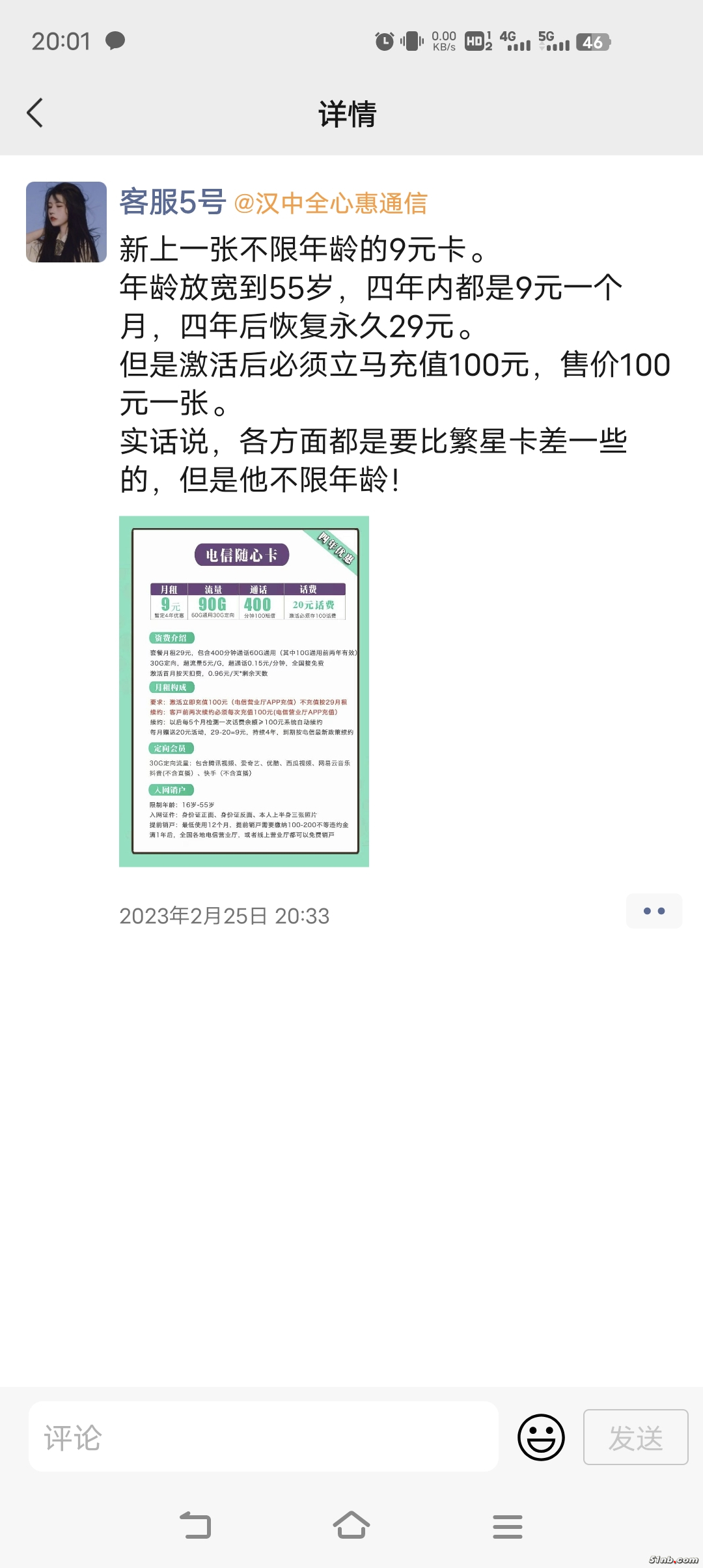The height and width of the screenshot is (1568, 703).
Task: Open the 客服5号 username link
Action: tap(172, 203)
